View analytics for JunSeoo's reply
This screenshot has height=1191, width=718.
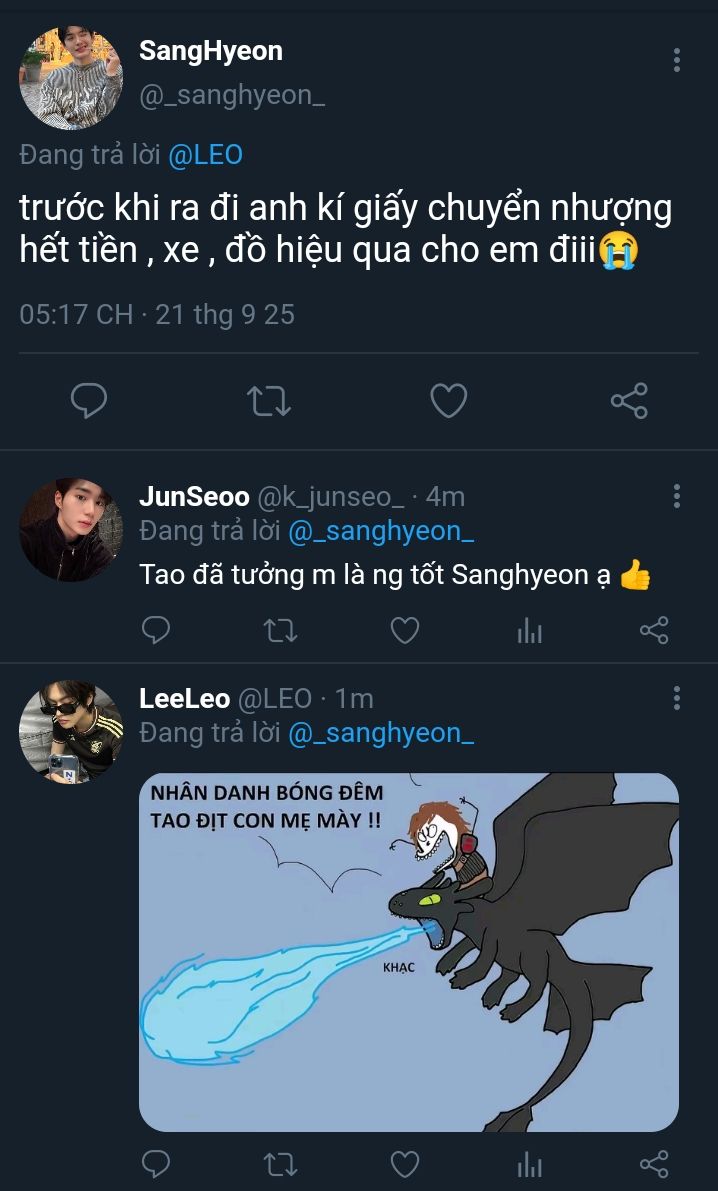(529, 630)
